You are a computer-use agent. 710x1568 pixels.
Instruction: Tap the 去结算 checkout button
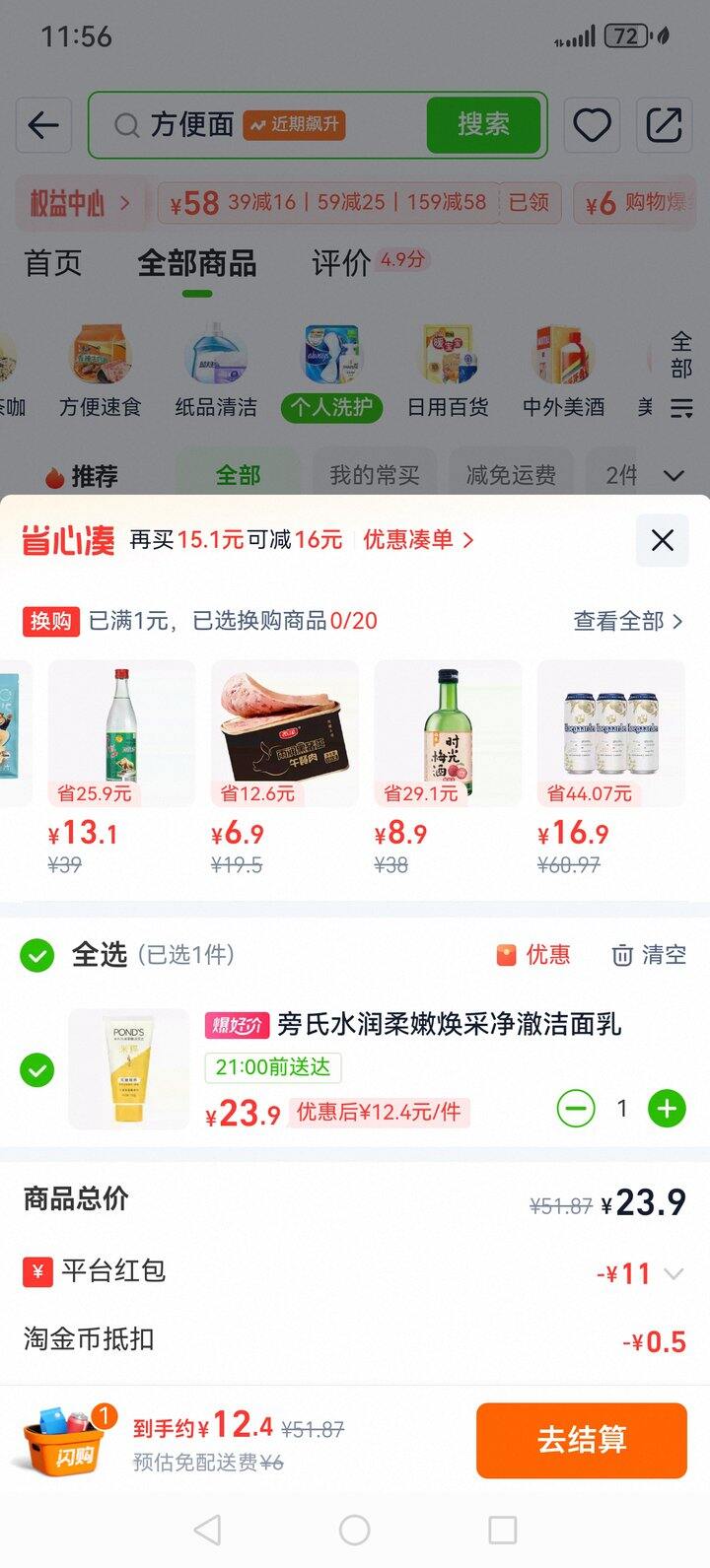pyautogui.click(x=581, y=1441)
